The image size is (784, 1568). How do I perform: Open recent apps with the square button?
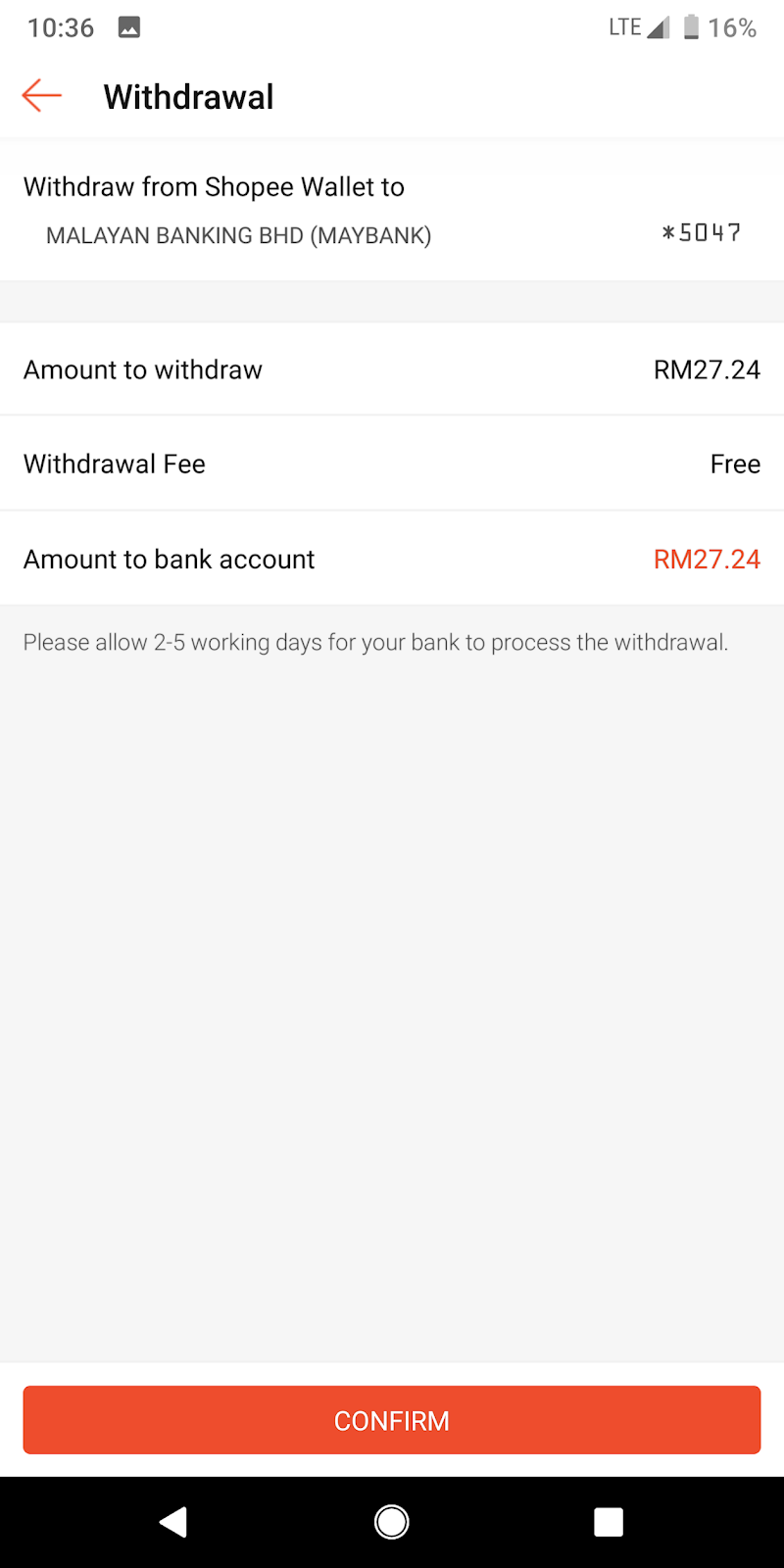[x=608, y=1521]
